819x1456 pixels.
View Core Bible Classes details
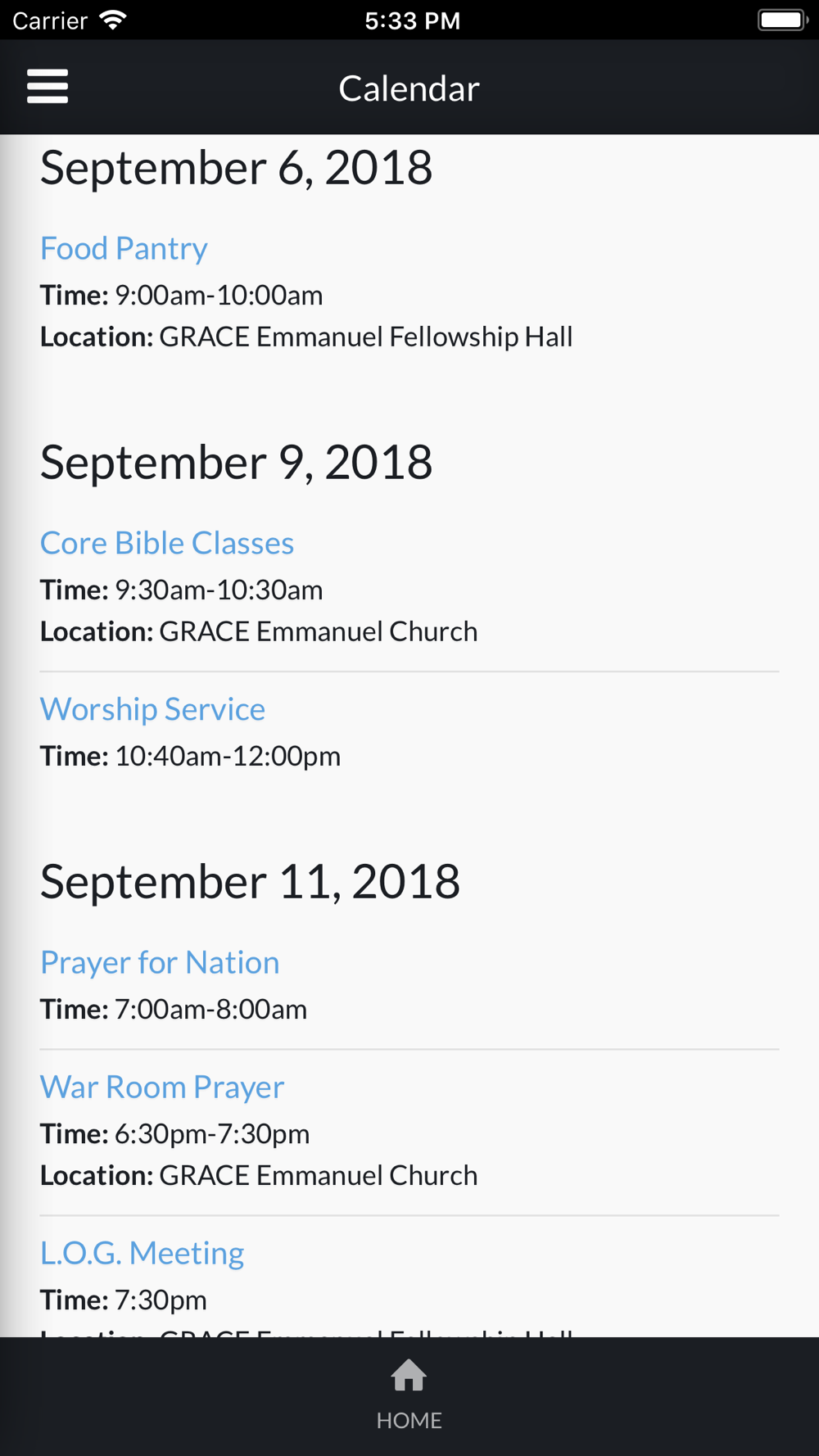coord(167,543)
